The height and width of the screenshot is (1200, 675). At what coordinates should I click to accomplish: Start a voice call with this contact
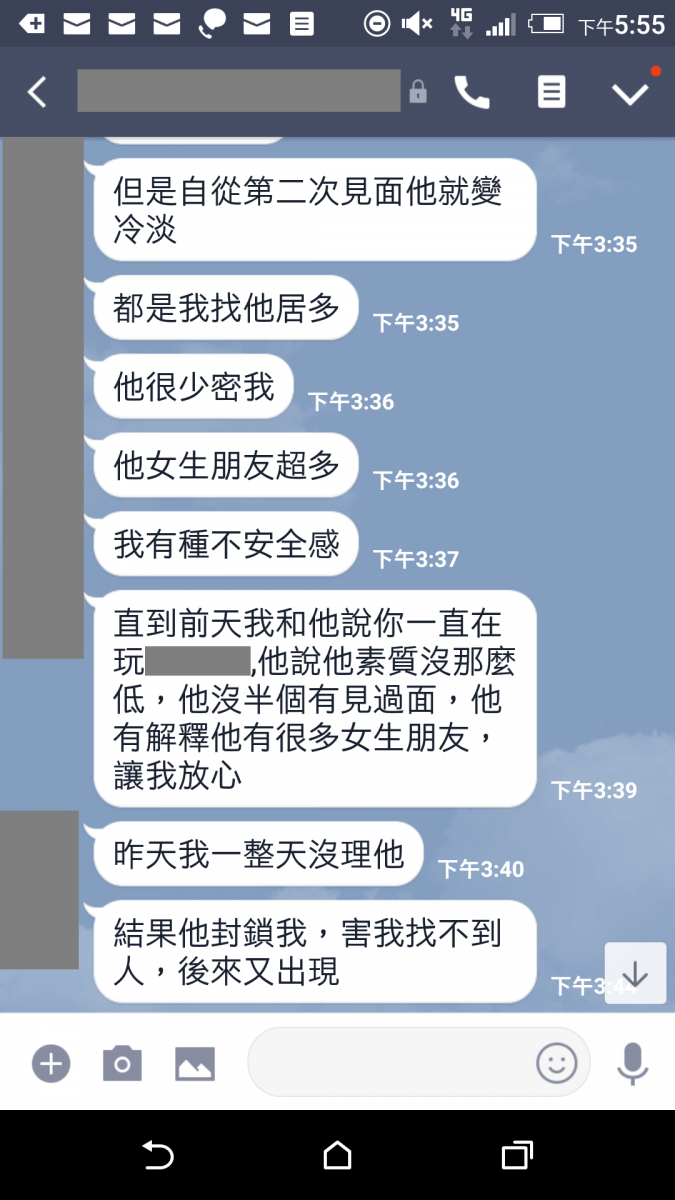pos(471,92)
